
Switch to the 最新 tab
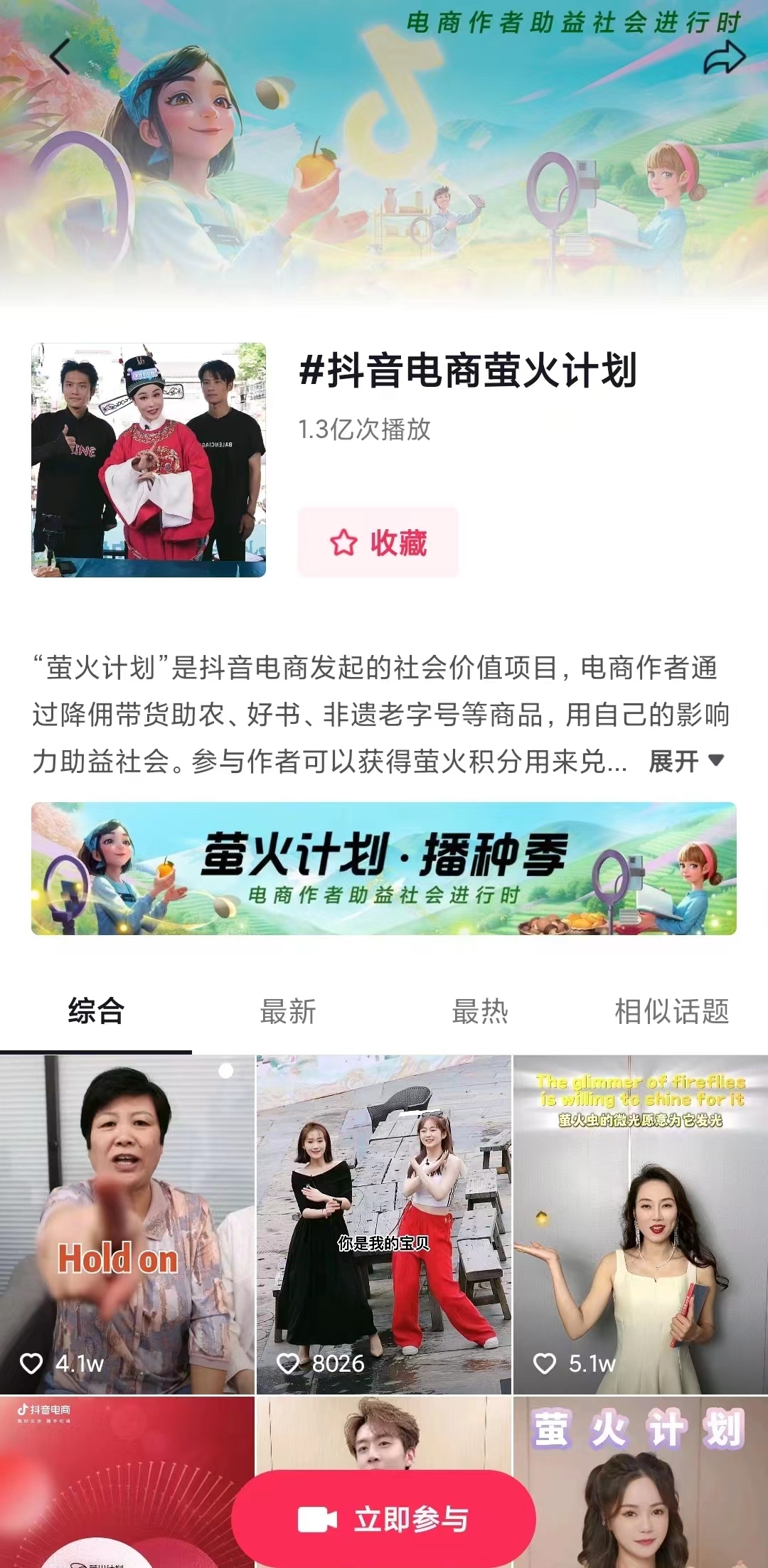tap(288, 1011)
